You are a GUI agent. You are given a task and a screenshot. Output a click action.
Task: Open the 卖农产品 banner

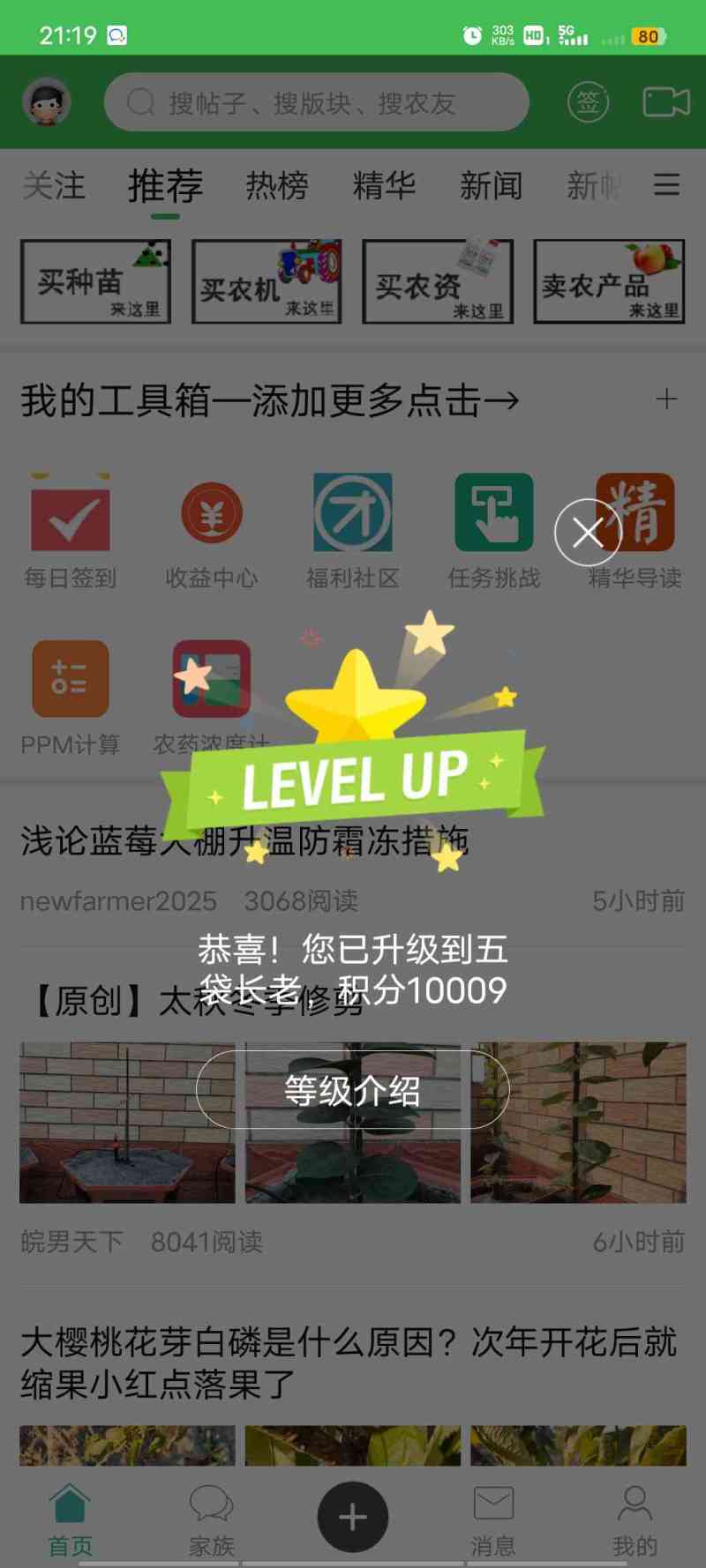click(x=609, y=281)
